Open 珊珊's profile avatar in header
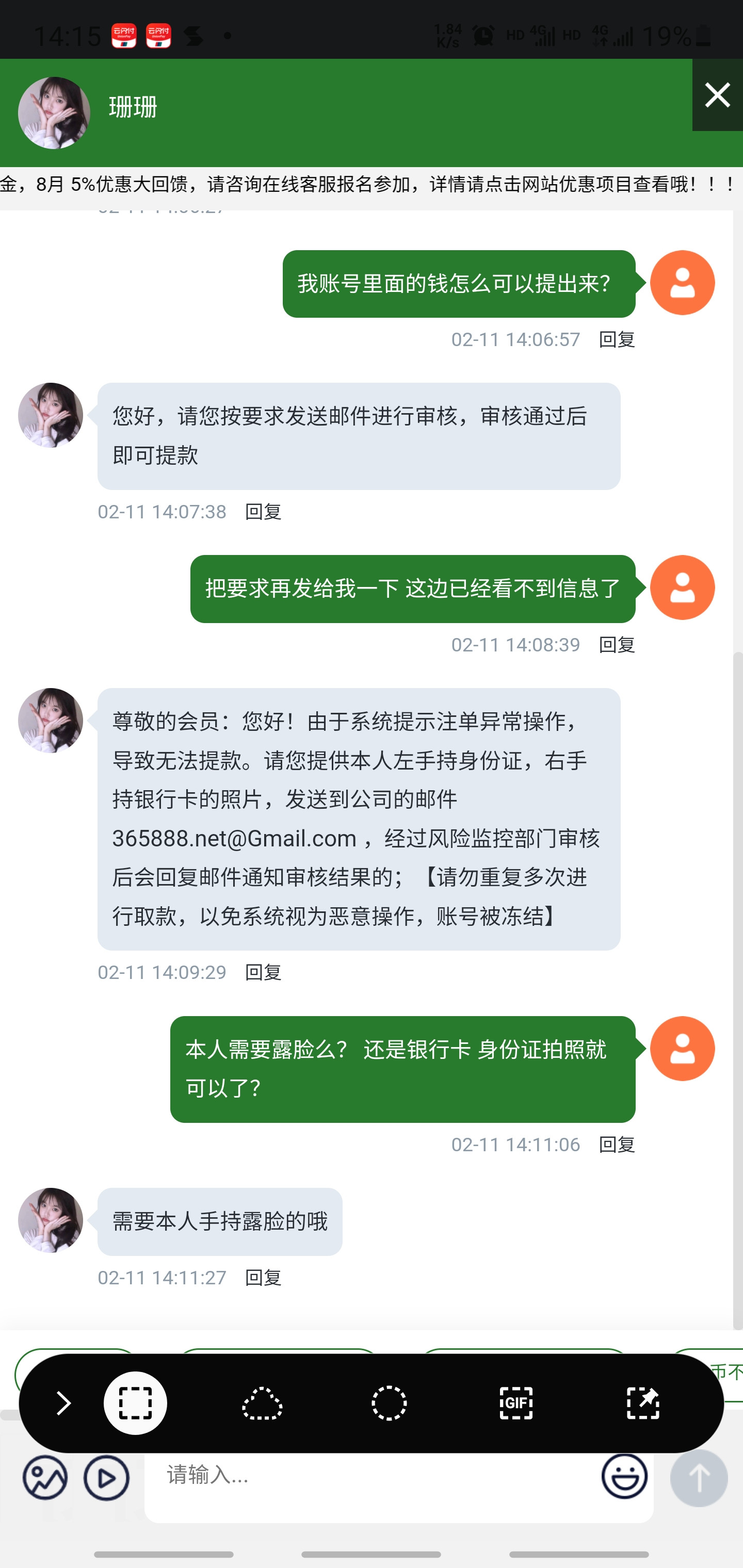This screenshot has width=743, height=1568. (54, 112)
